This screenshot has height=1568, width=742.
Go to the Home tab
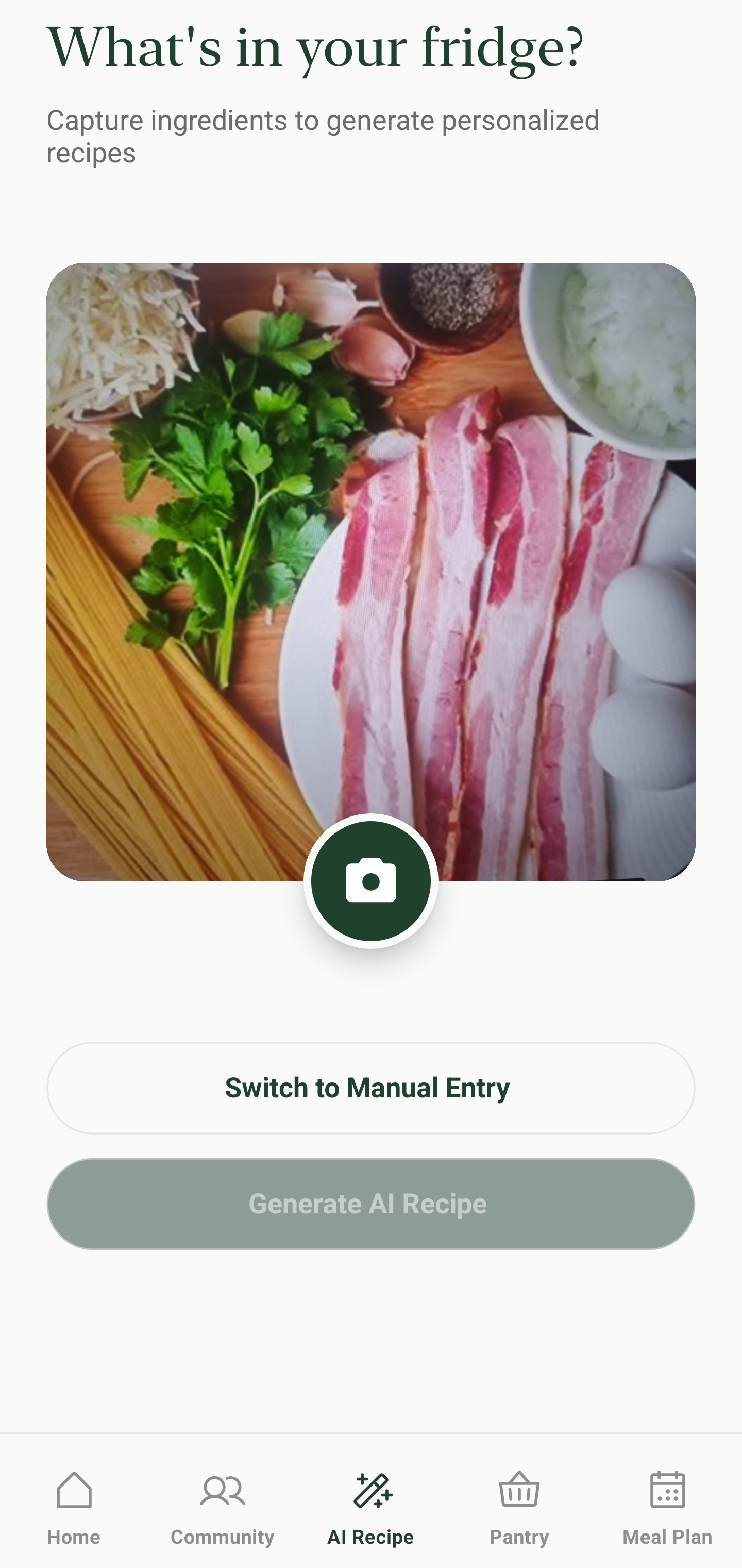74,1507
